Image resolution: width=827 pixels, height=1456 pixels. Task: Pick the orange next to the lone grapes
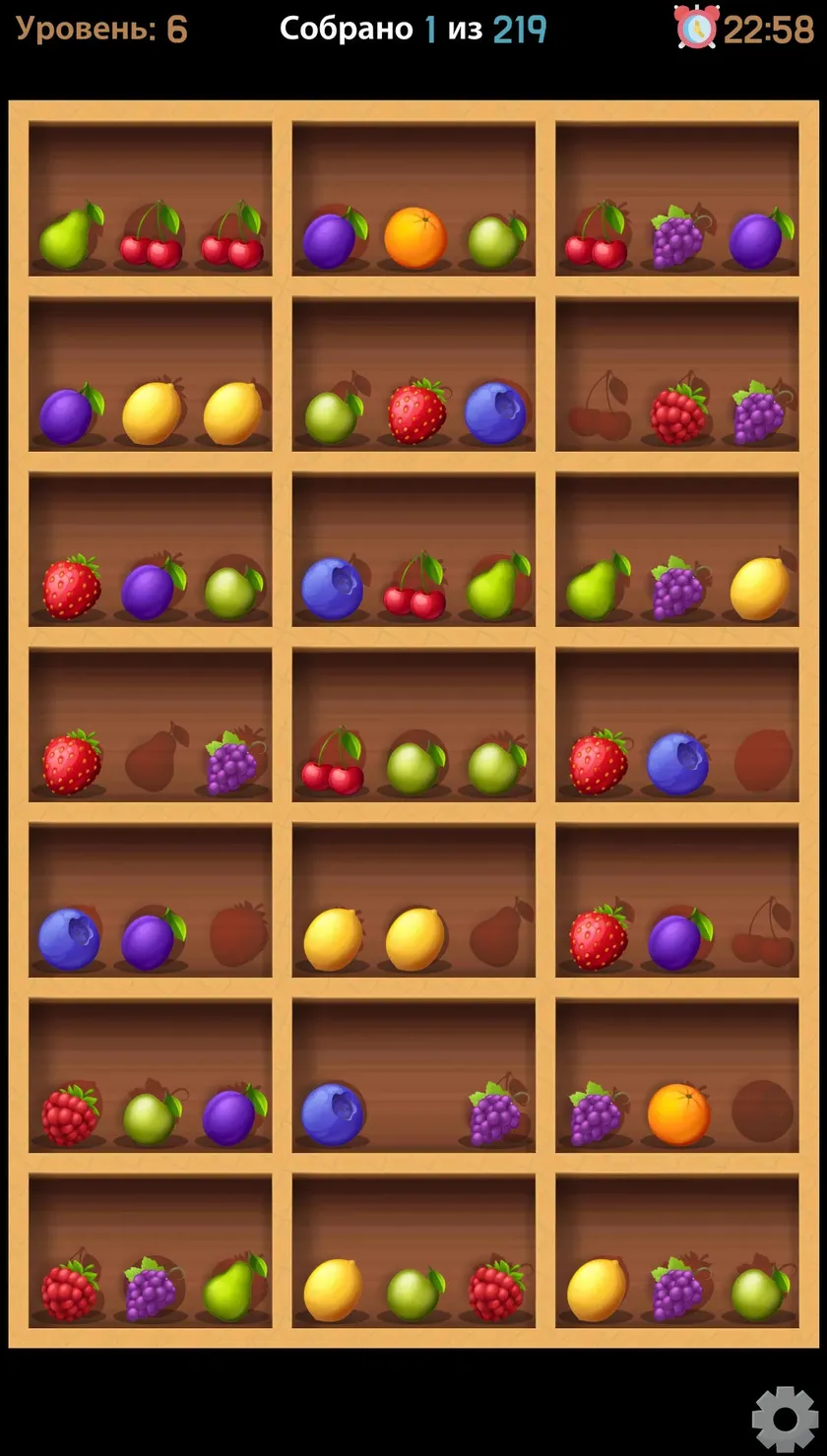678,1114
